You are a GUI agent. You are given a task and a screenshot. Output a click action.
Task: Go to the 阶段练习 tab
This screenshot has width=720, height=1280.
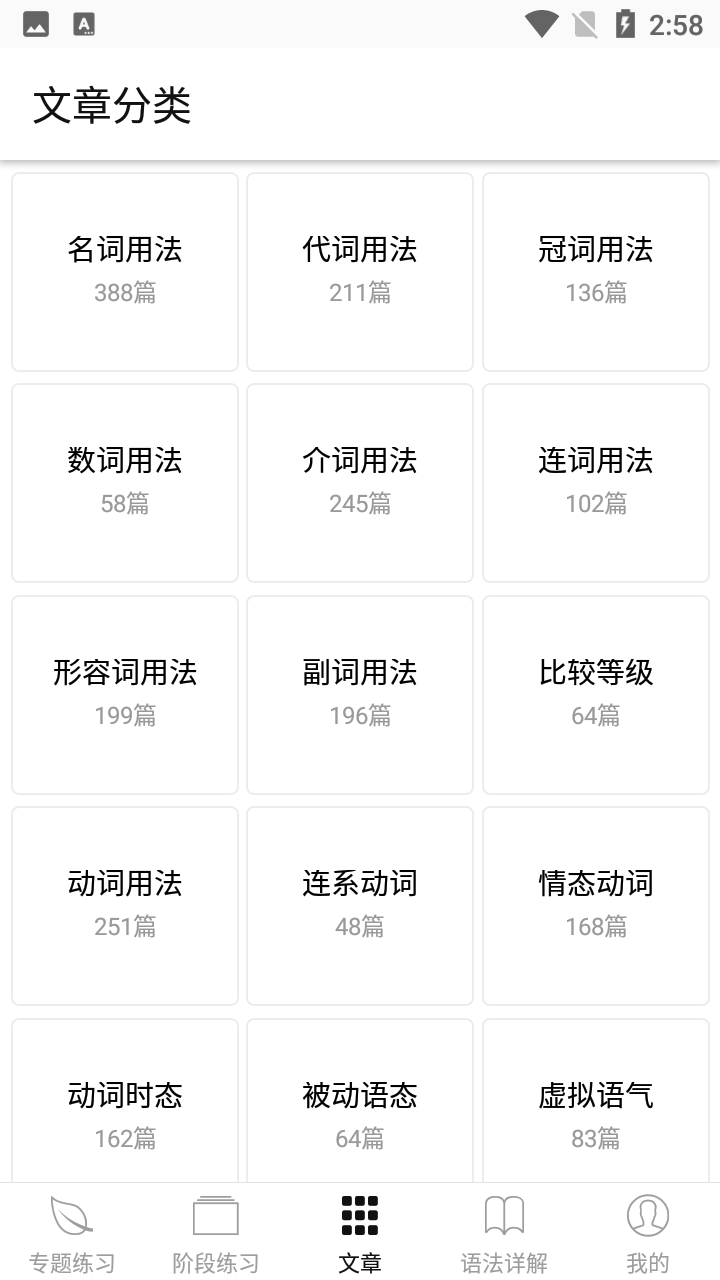pyautogui.click(x=216, y=1233)
